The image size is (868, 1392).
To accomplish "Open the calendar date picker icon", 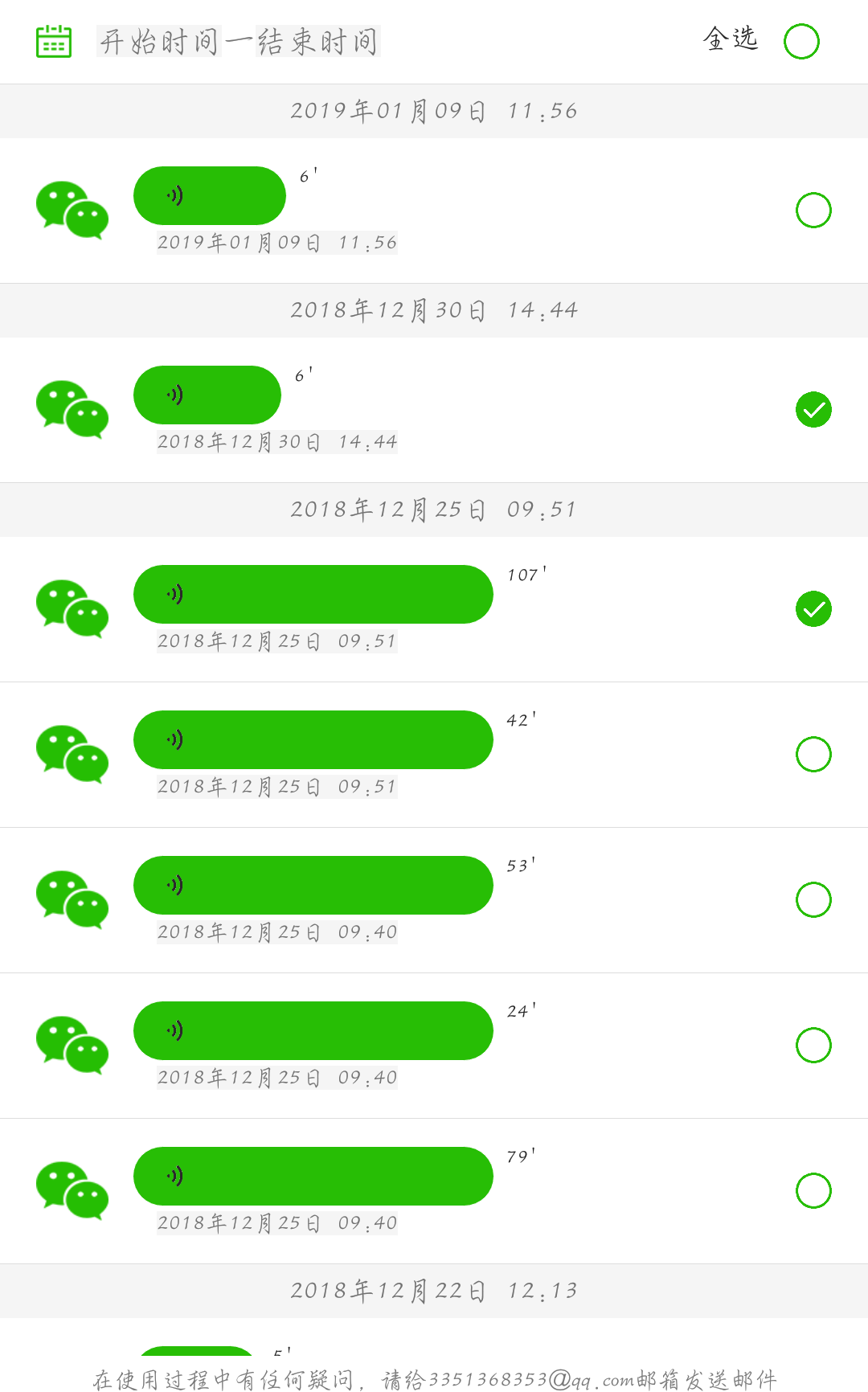I will [53, 40].
